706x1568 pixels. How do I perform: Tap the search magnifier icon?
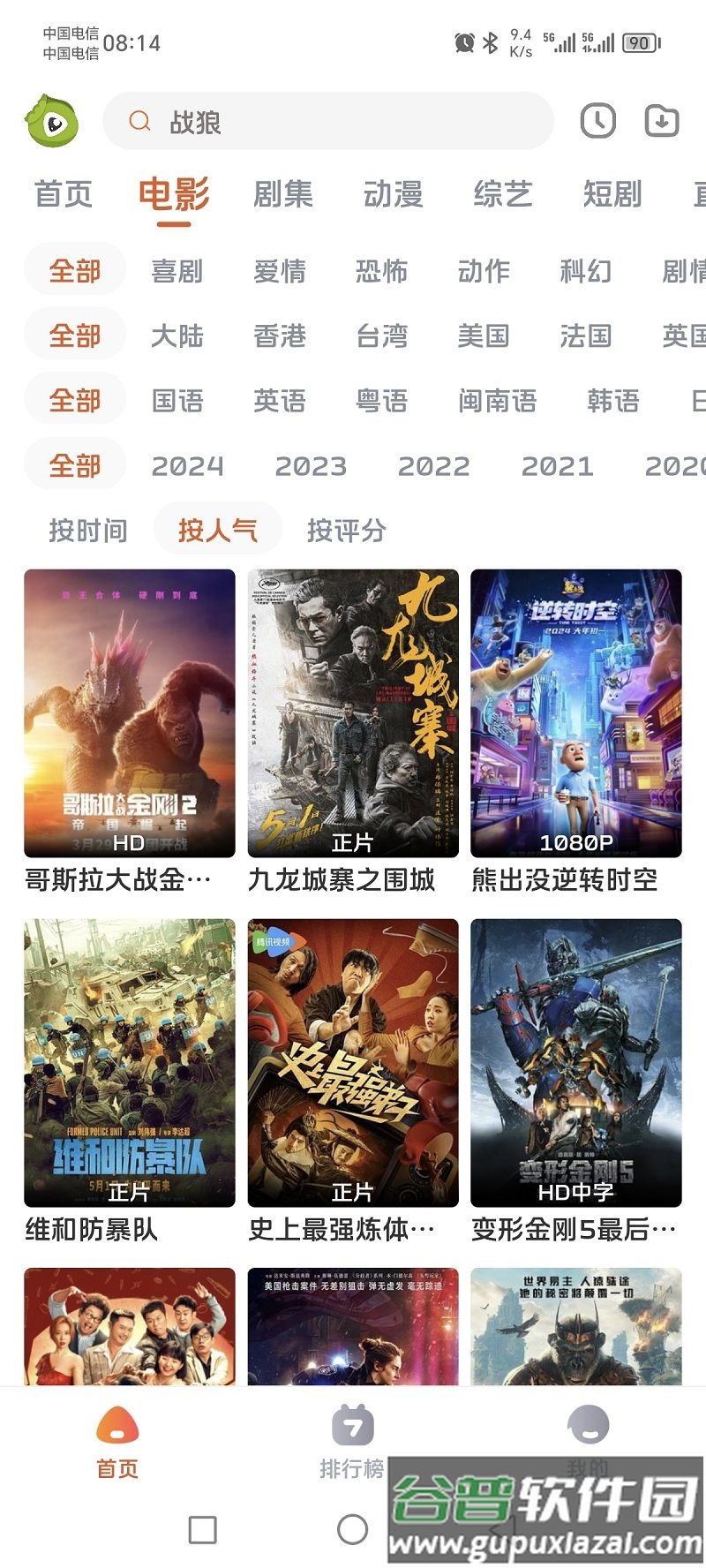click(138, 120)
